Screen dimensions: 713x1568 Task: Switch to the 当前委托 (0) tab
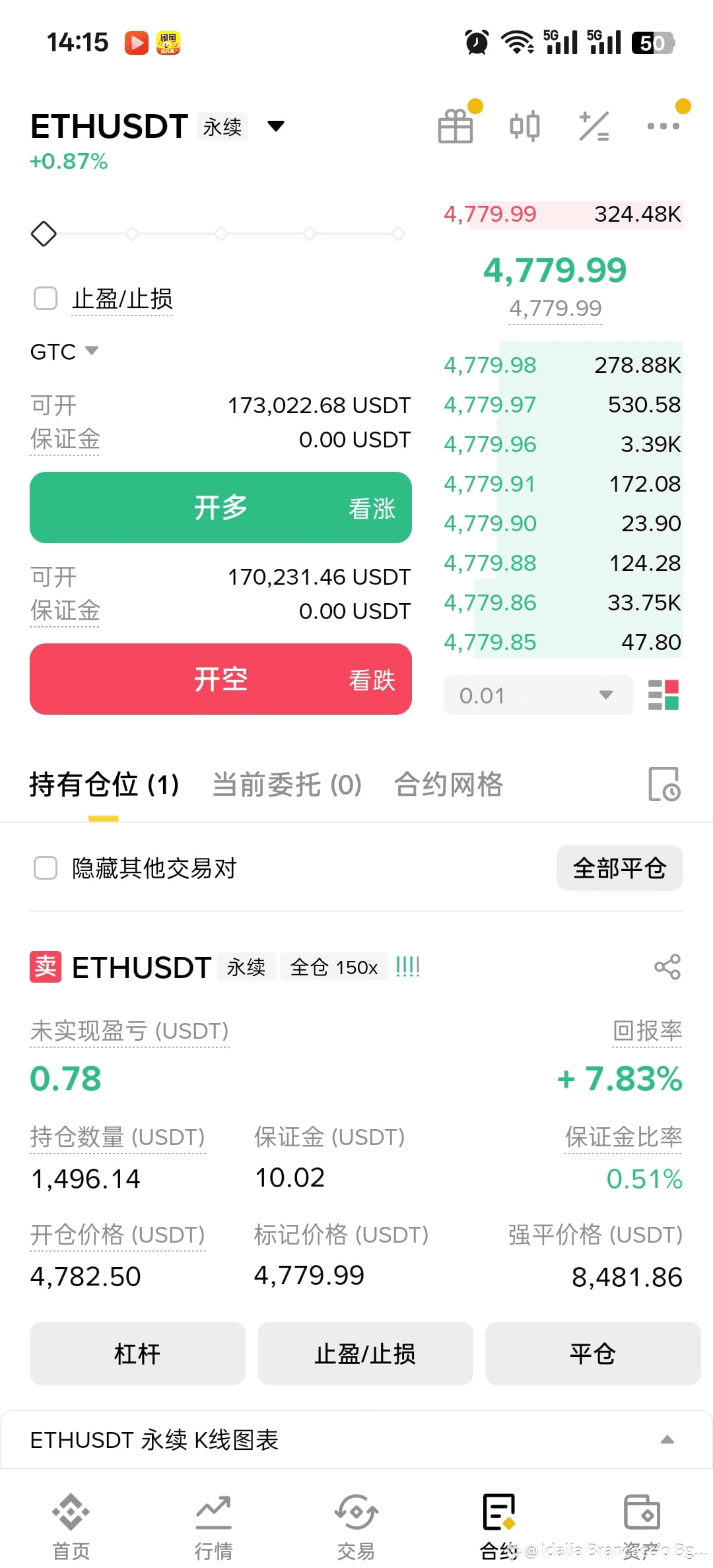point(287,785)
